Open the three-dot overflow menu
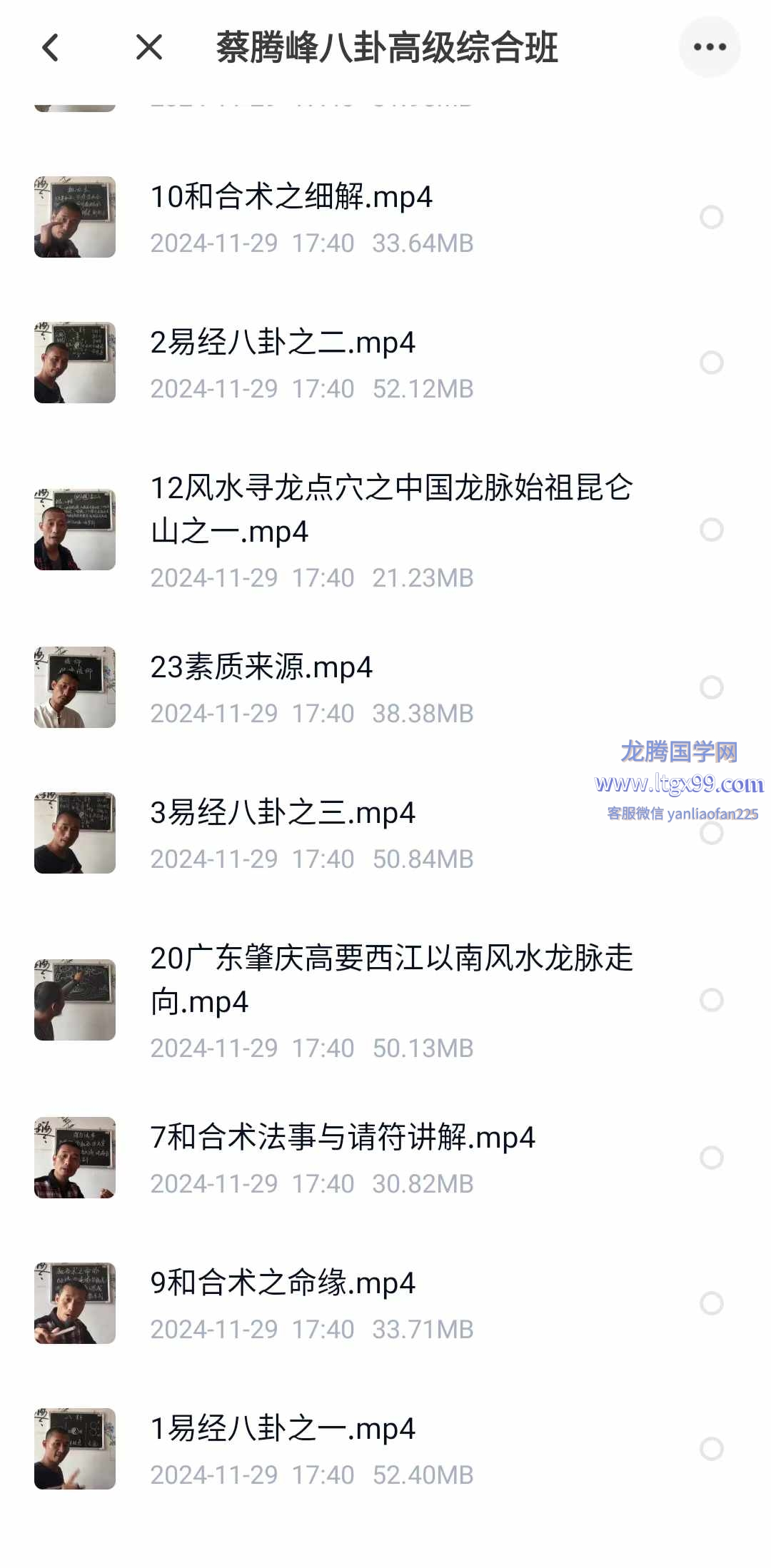The height and width of the screenshot is (1568, 771). tap(709, 48)
